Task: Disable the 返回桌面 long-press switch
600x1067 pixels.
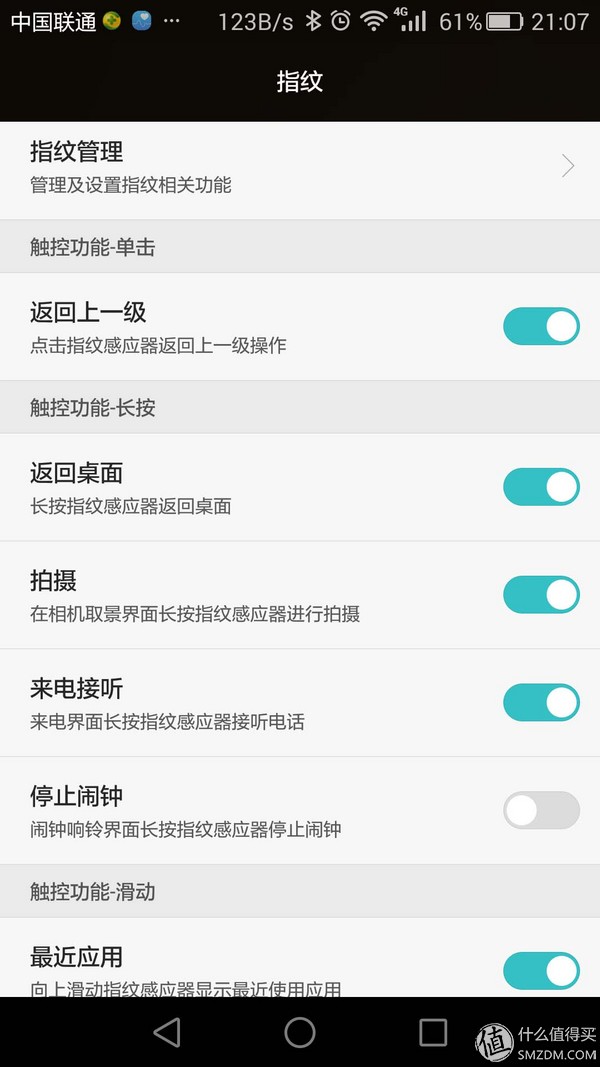Action: coord(541,487)
